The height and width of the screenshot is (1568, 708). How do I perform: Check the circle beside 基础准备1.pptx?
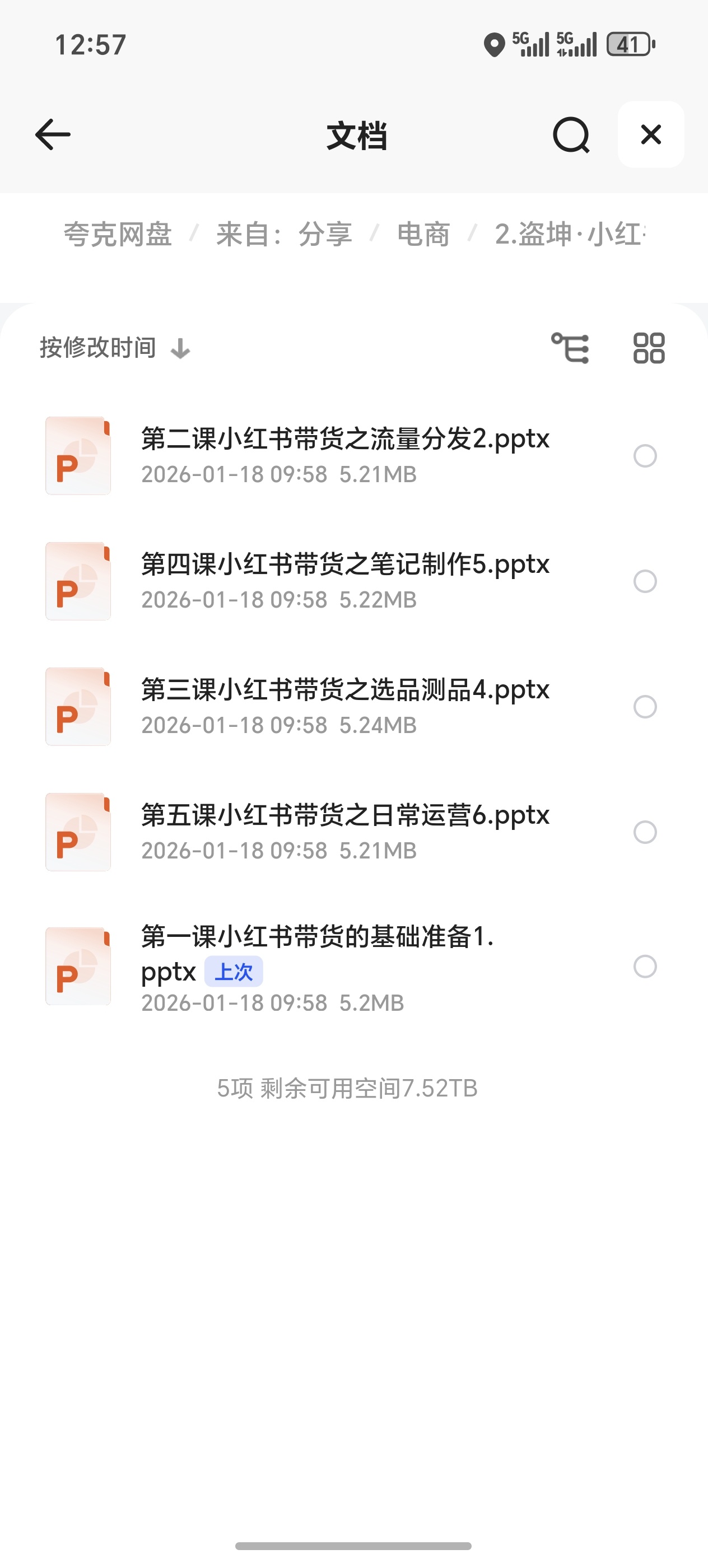point(645,967)
